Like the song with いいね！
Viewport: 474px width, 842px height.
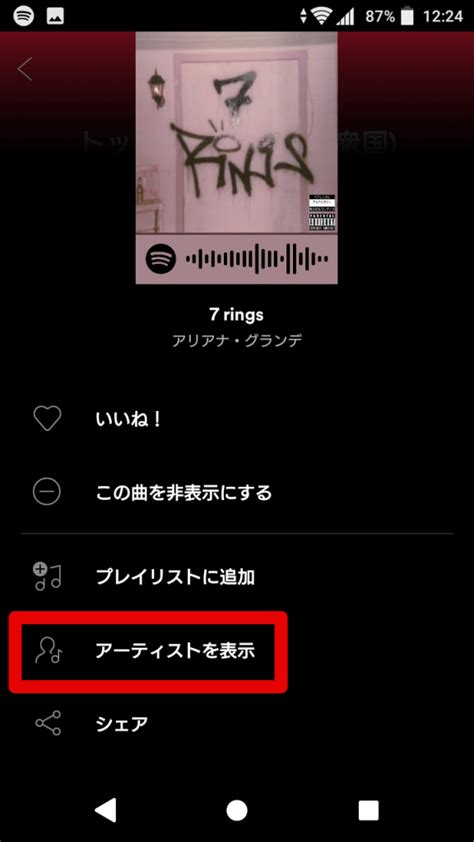click(237, 419)
